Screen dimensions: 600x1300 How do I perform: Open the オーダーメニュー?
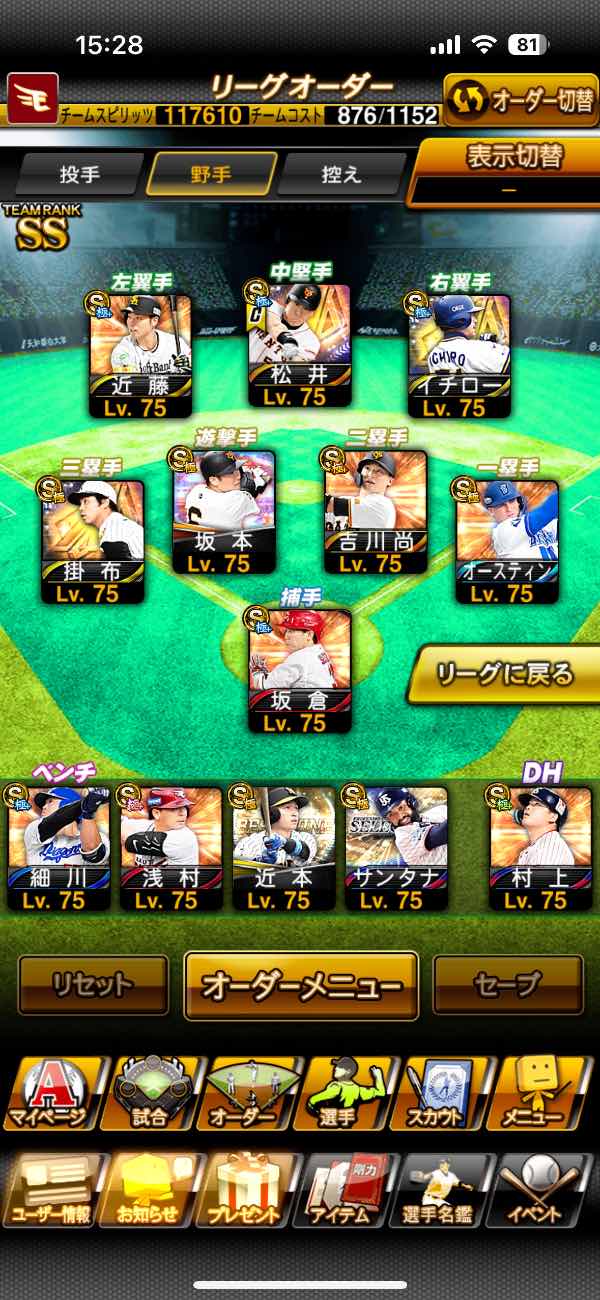click(x=301, y=985)
